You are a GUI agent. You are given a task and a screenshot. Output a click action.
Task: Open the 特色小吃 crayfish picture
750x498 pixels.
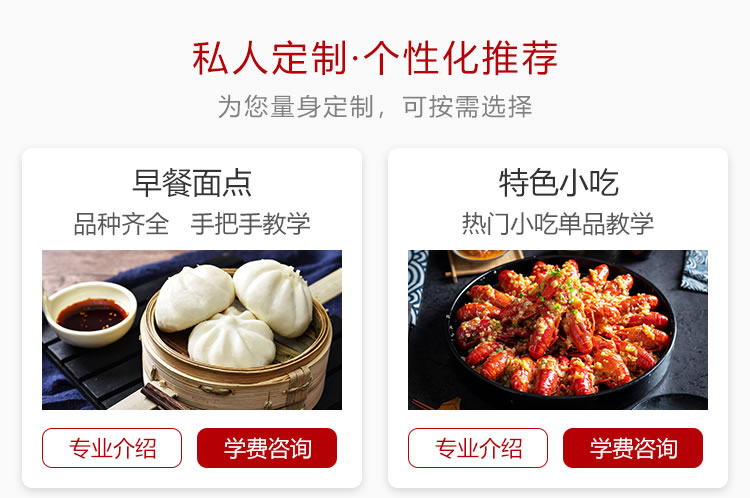coord(558,330)
